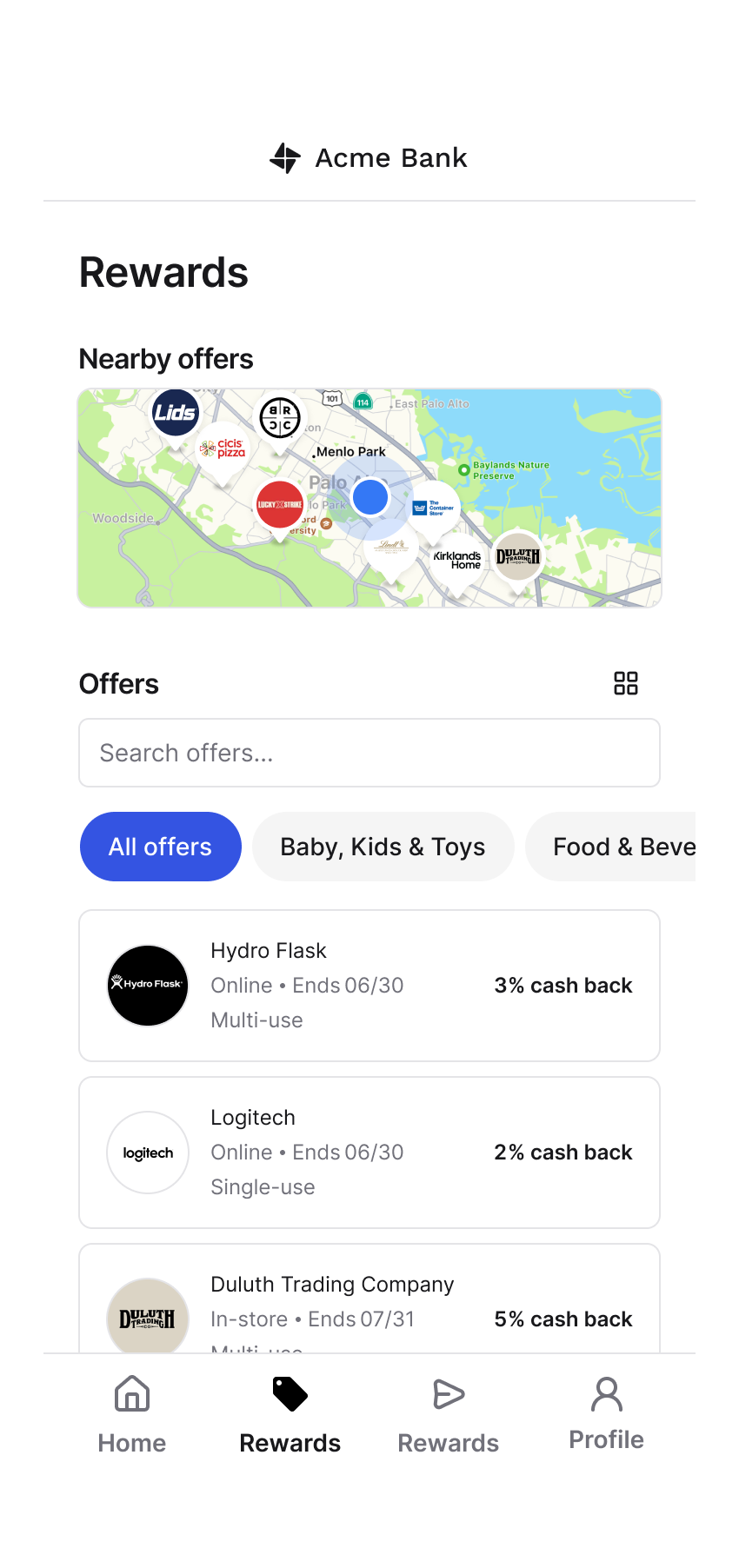Image resolution: width=739 pixels, height=1568 pixels.
Task: Select the All offers chip
Action: [161, 847]
